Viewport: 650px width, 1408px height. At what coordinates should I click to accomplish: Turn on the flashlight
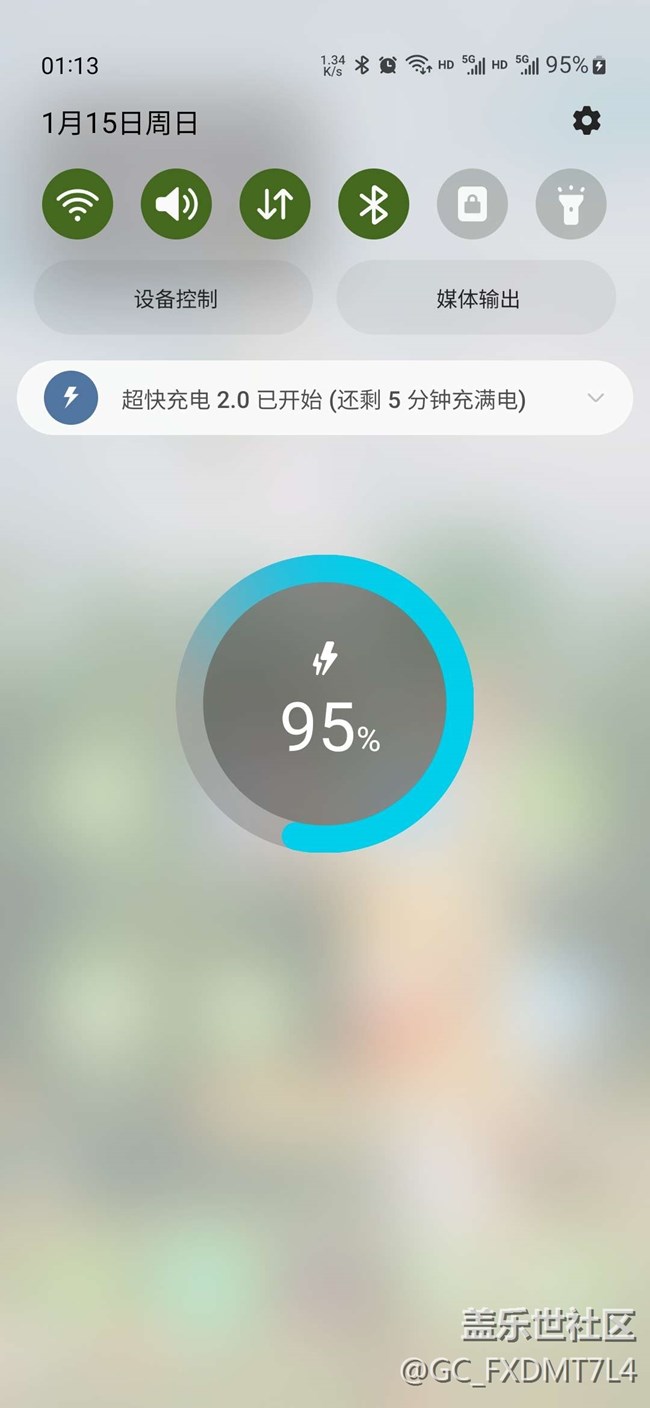571,204
